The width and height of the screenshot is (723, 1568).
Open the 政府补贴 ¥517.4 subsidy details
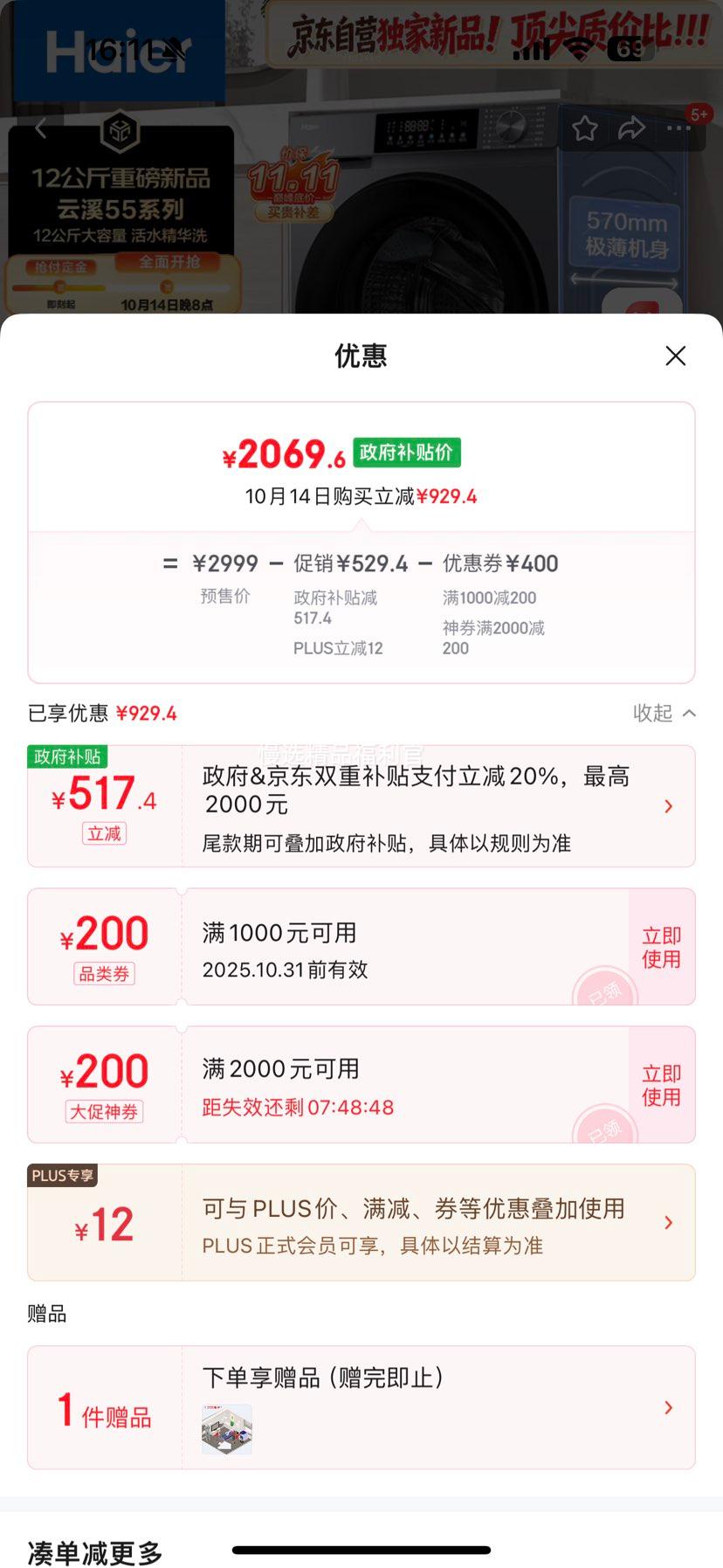coord(668,806)
